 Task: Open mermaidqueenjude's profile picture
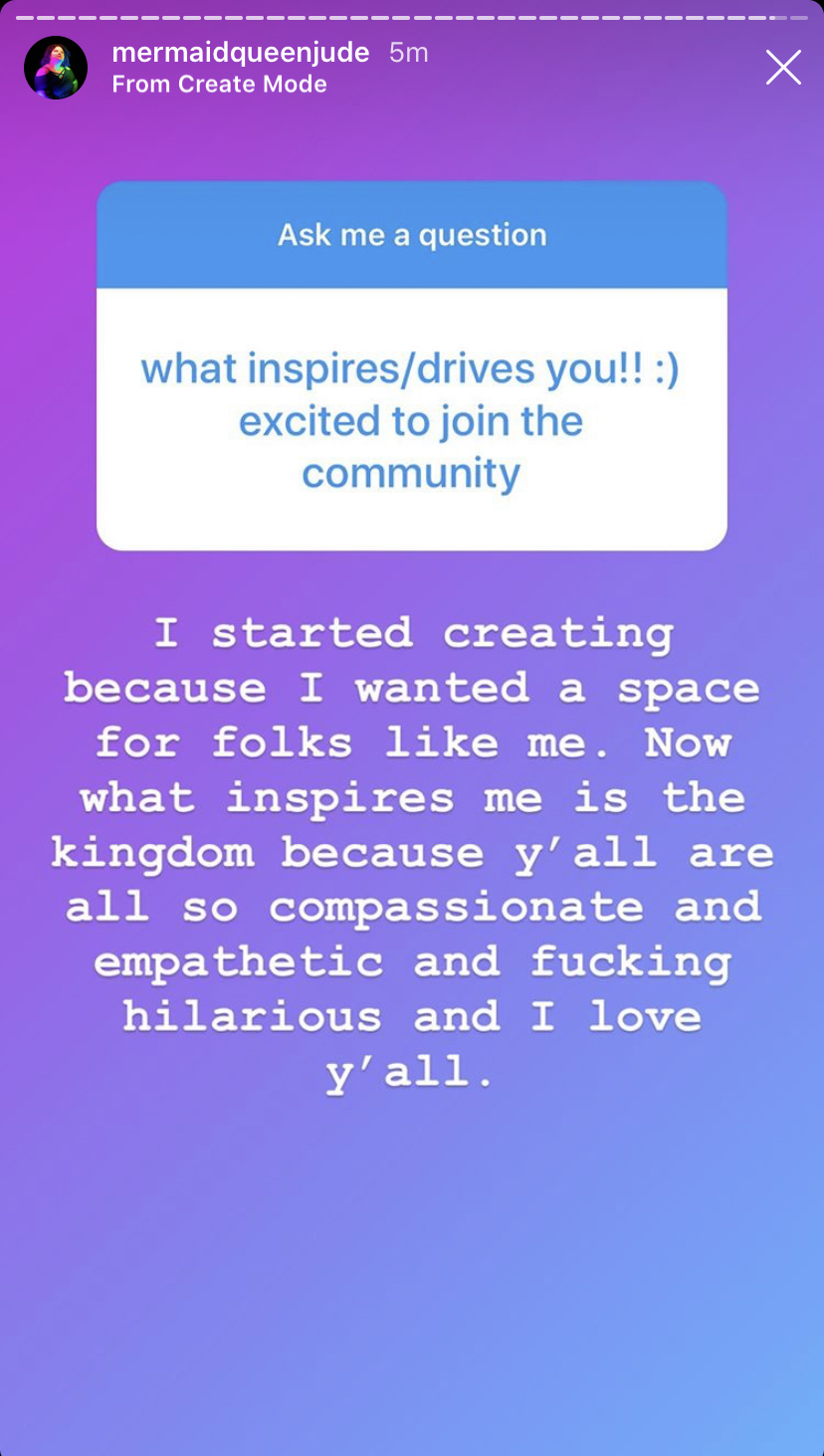[56, 68]
